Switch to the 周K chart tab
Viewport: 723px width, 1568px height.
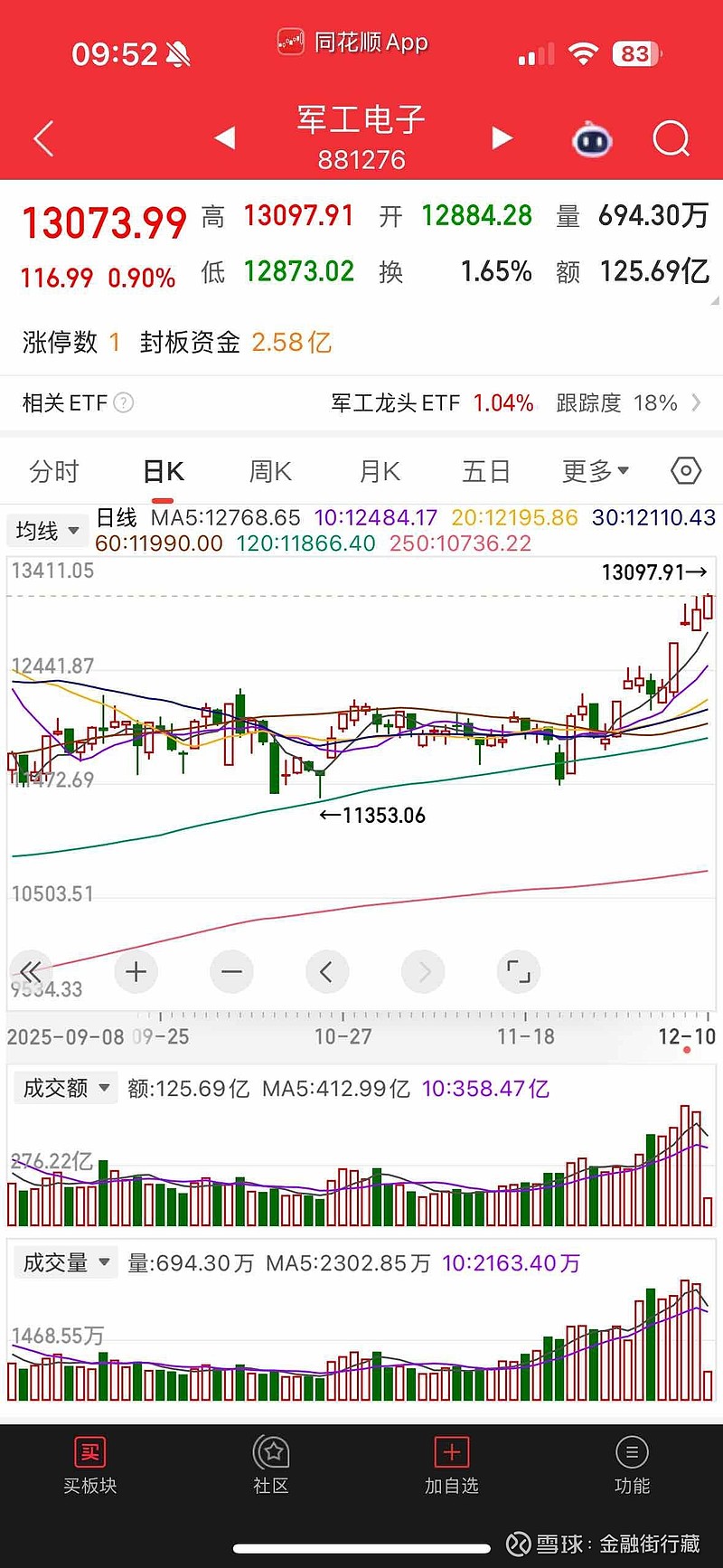[270, 471]
